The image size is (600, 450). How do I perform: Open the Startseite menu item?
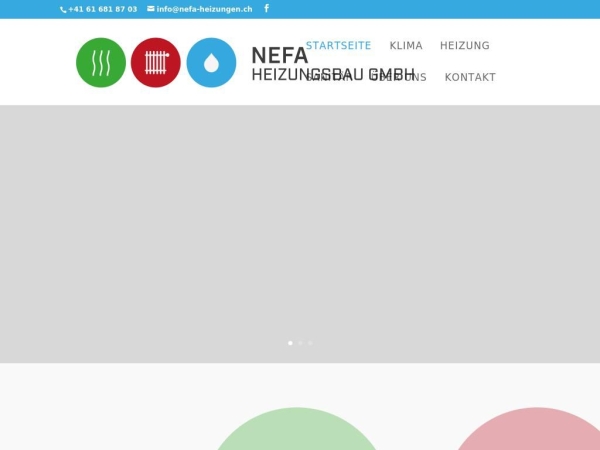tap(338, 46)
